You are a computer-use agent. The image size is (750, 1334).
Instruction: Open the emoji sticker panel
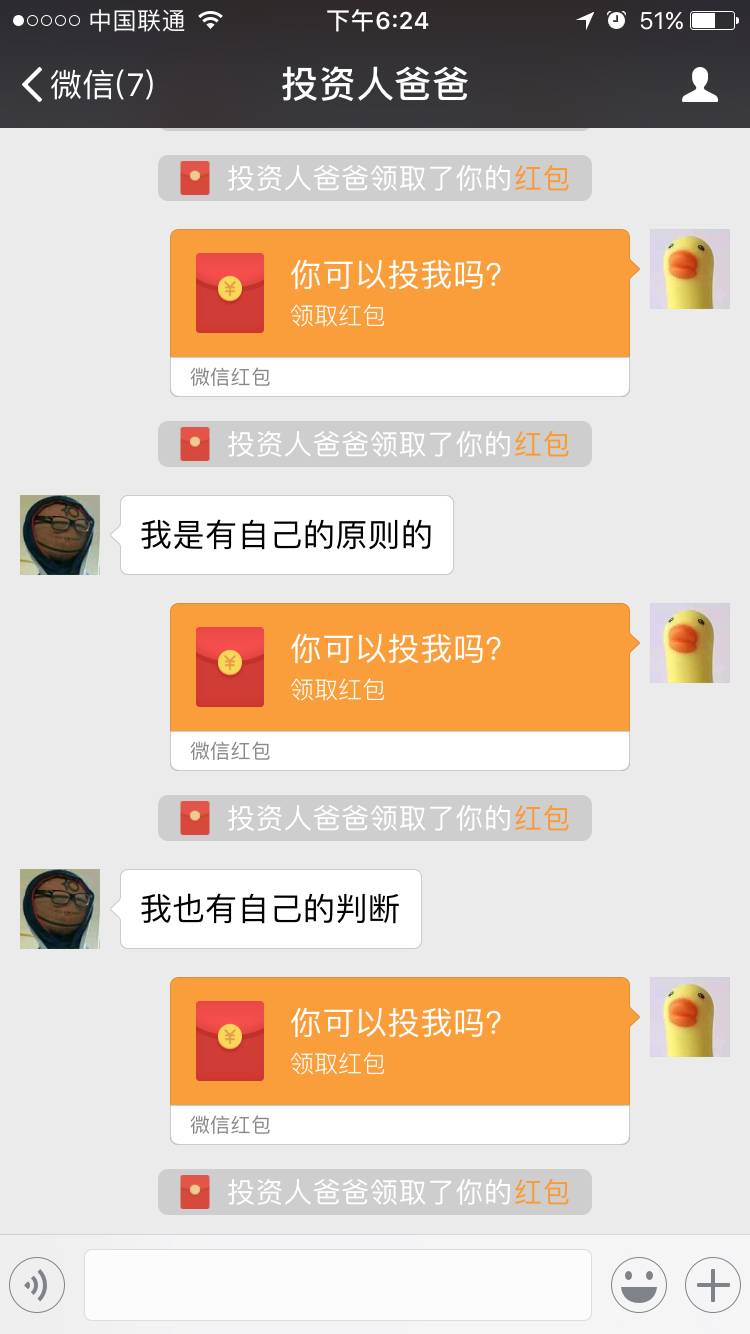pyautogui.click(x=639, y=1285)
